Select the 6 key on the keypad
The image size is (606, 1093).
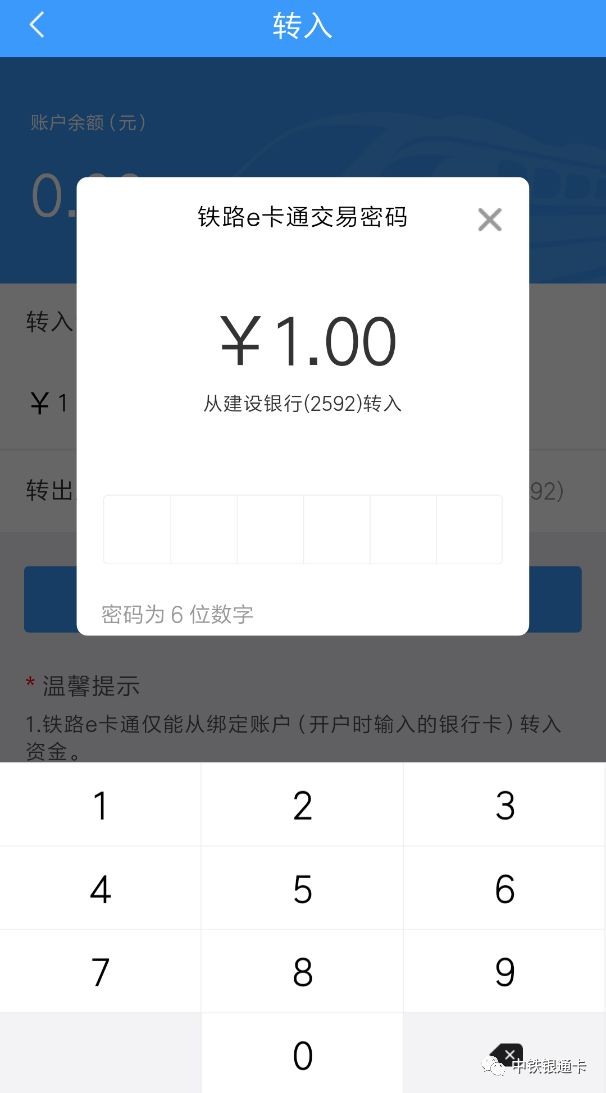505,889
